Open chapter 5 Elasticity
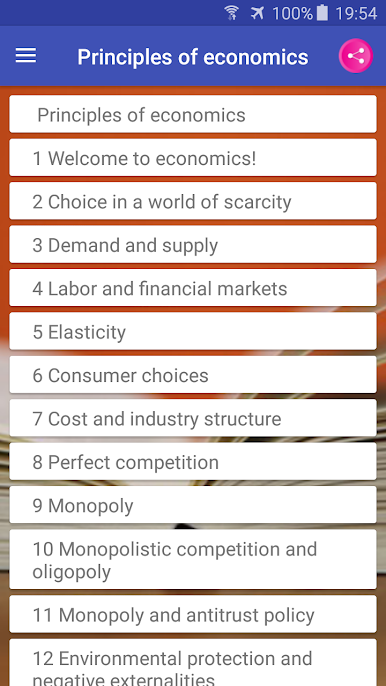 (x=193, y=331)
